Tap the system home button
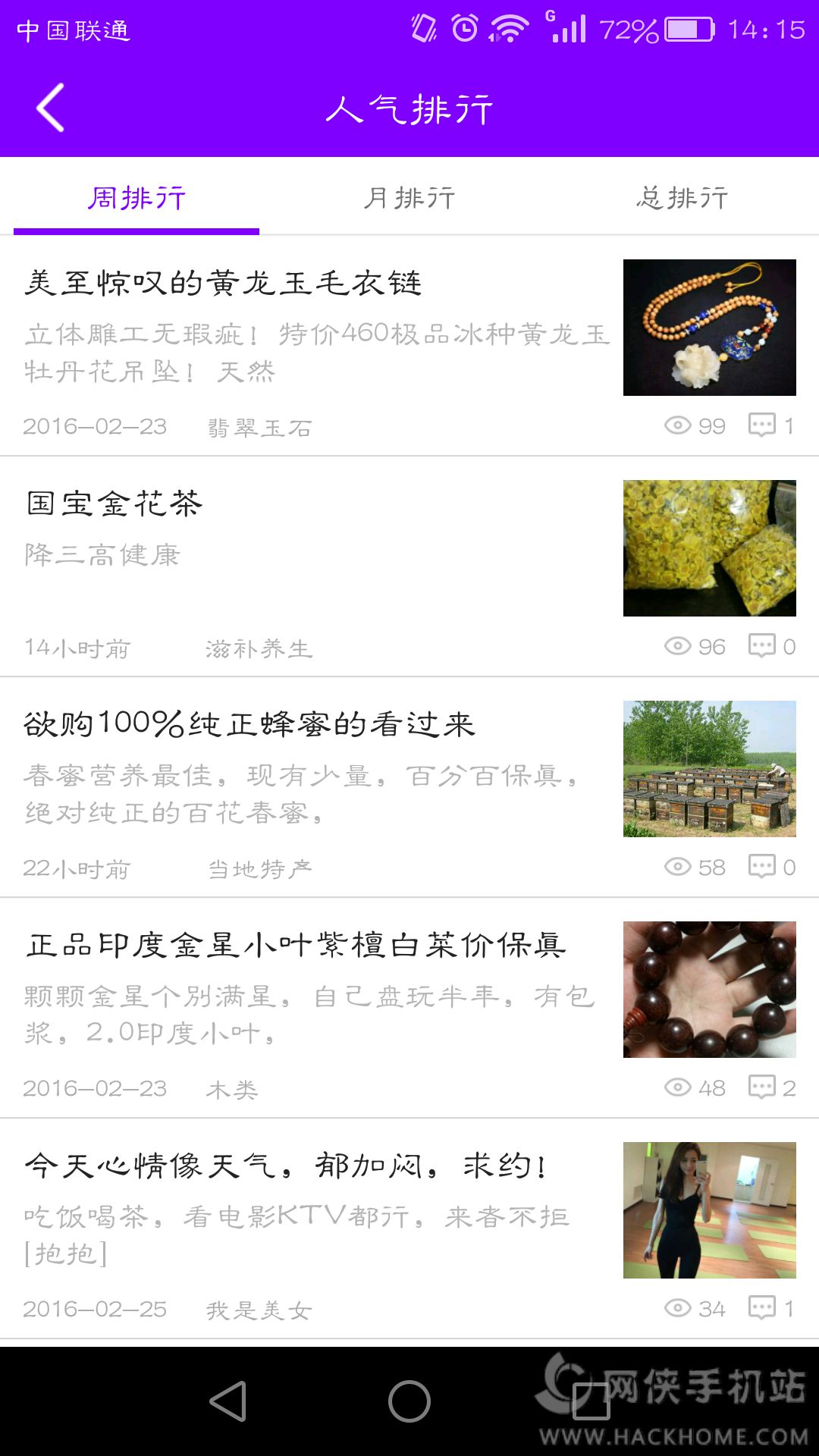This screenshot has height=1456, width=819. [409, 1401]
